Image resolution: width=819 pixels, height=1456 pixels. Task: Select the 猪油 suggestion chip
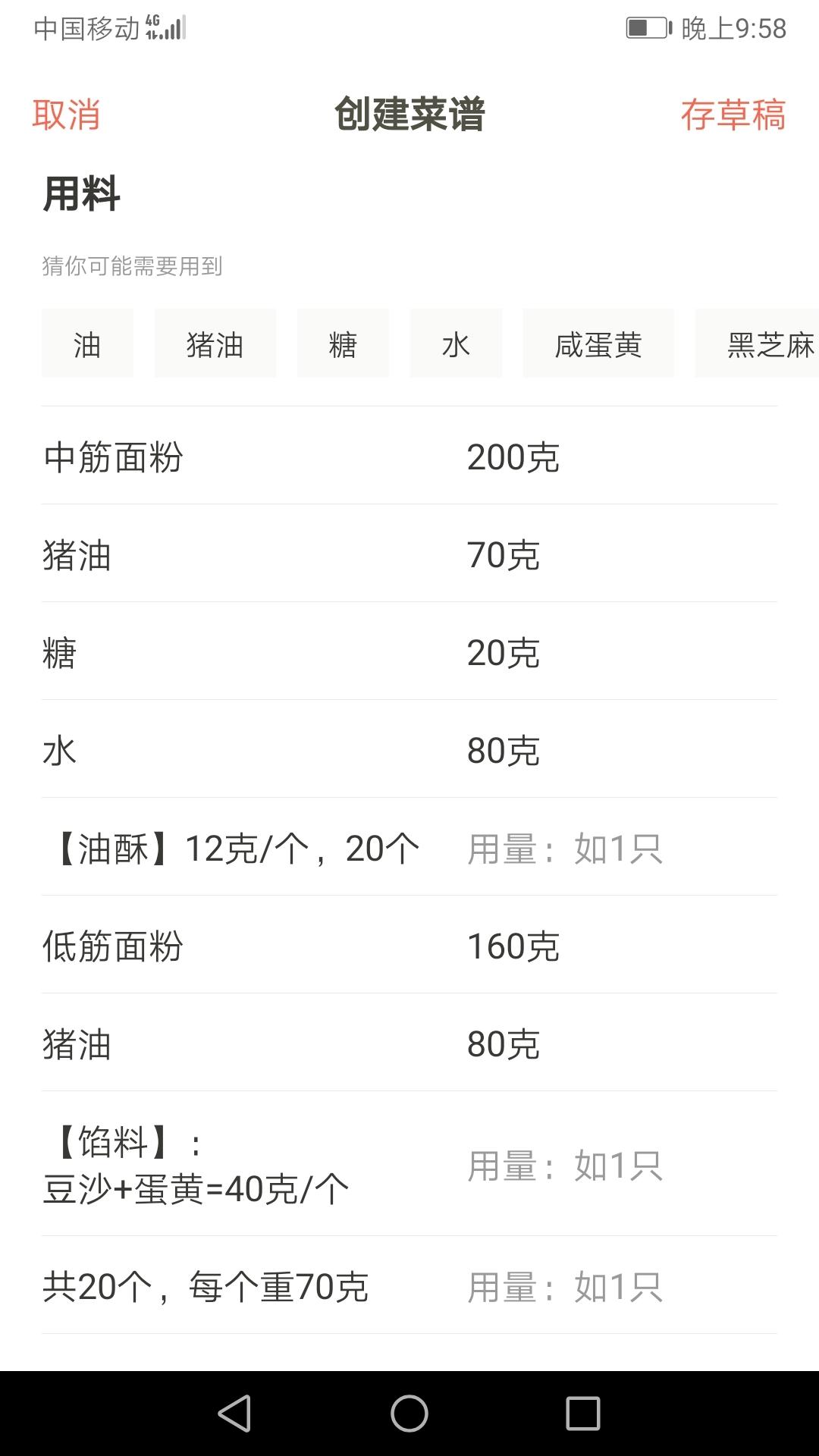(215, 343)
